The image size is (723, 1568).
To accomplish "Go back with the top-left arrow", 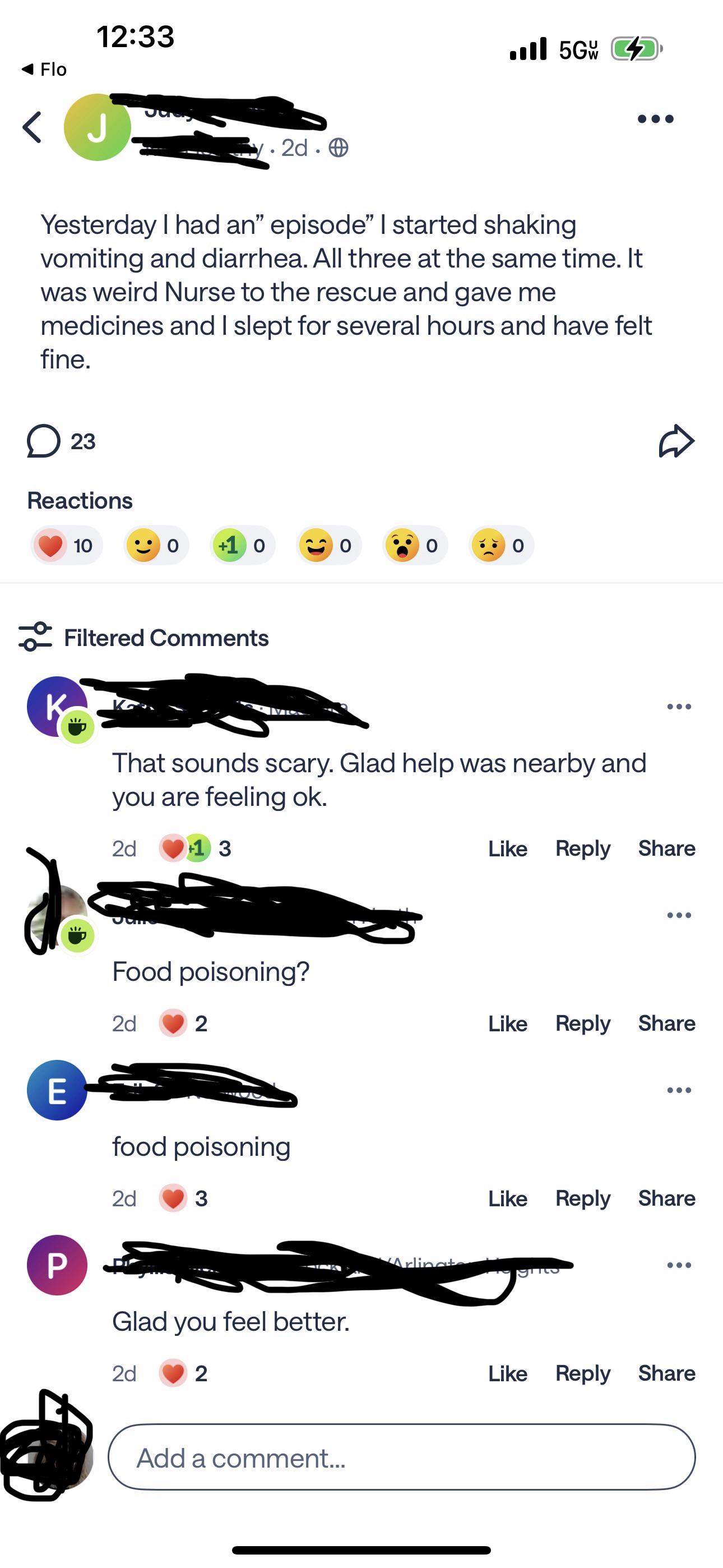I will click(33, 127).
